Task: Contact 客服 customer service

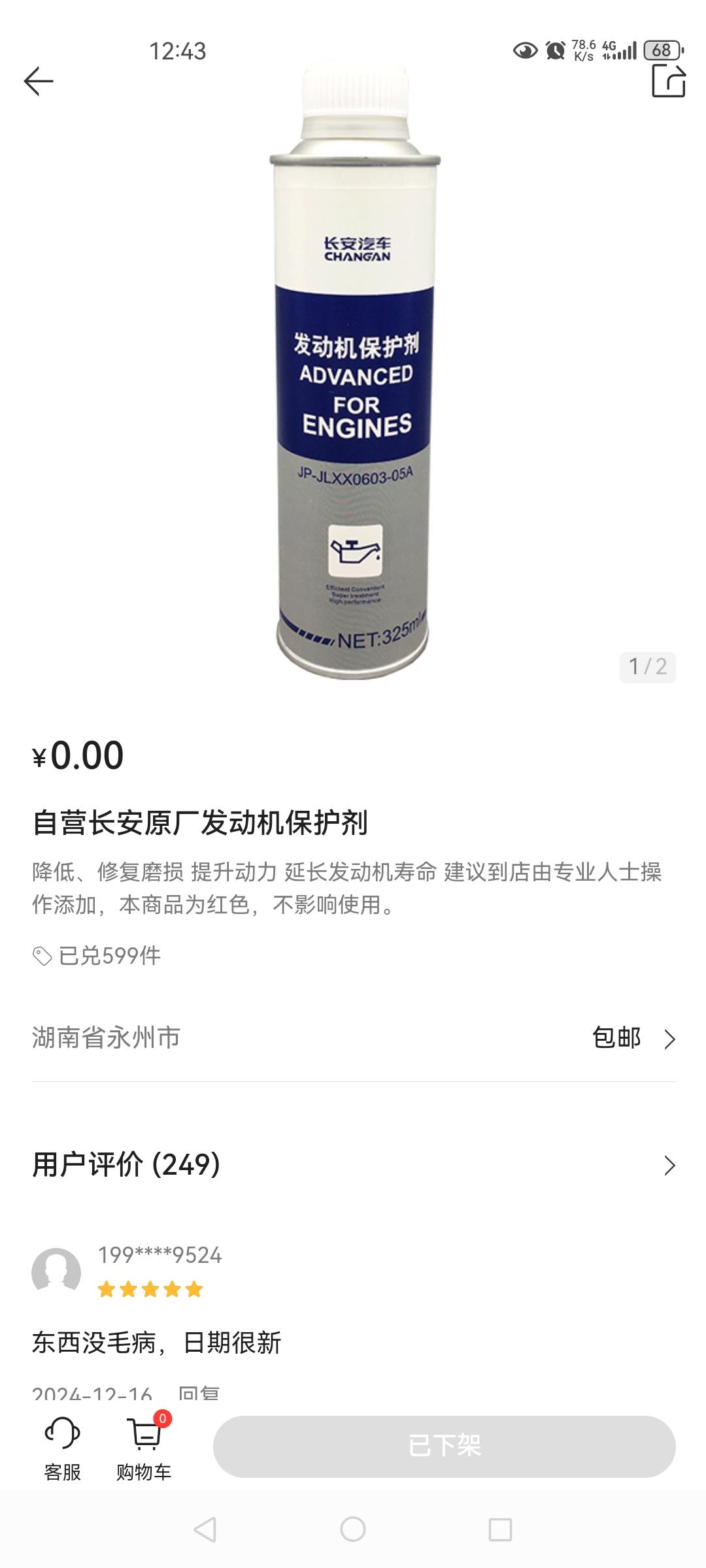Action: click(x=62, y=1448)
